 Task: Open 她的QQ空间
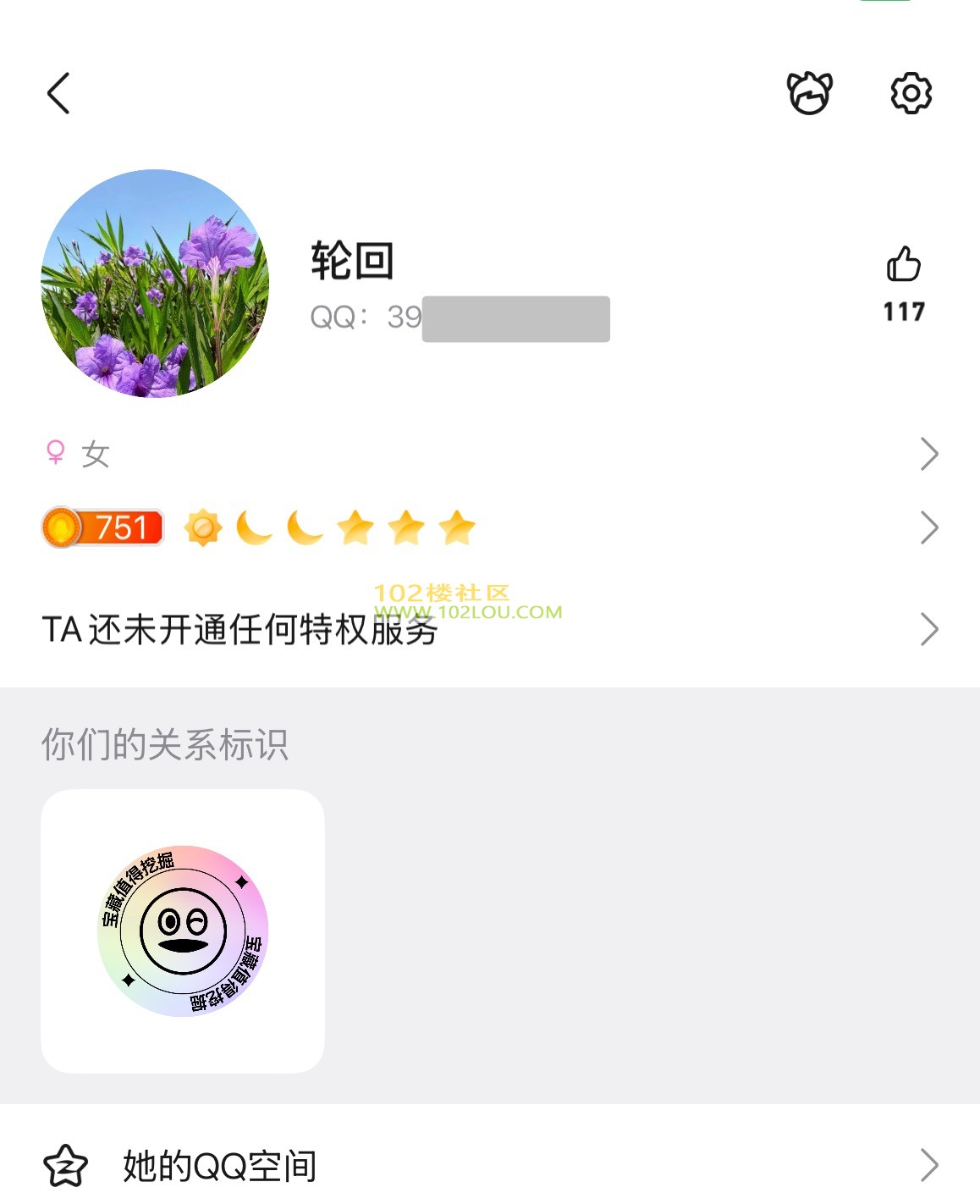(x=490, y=1166)
